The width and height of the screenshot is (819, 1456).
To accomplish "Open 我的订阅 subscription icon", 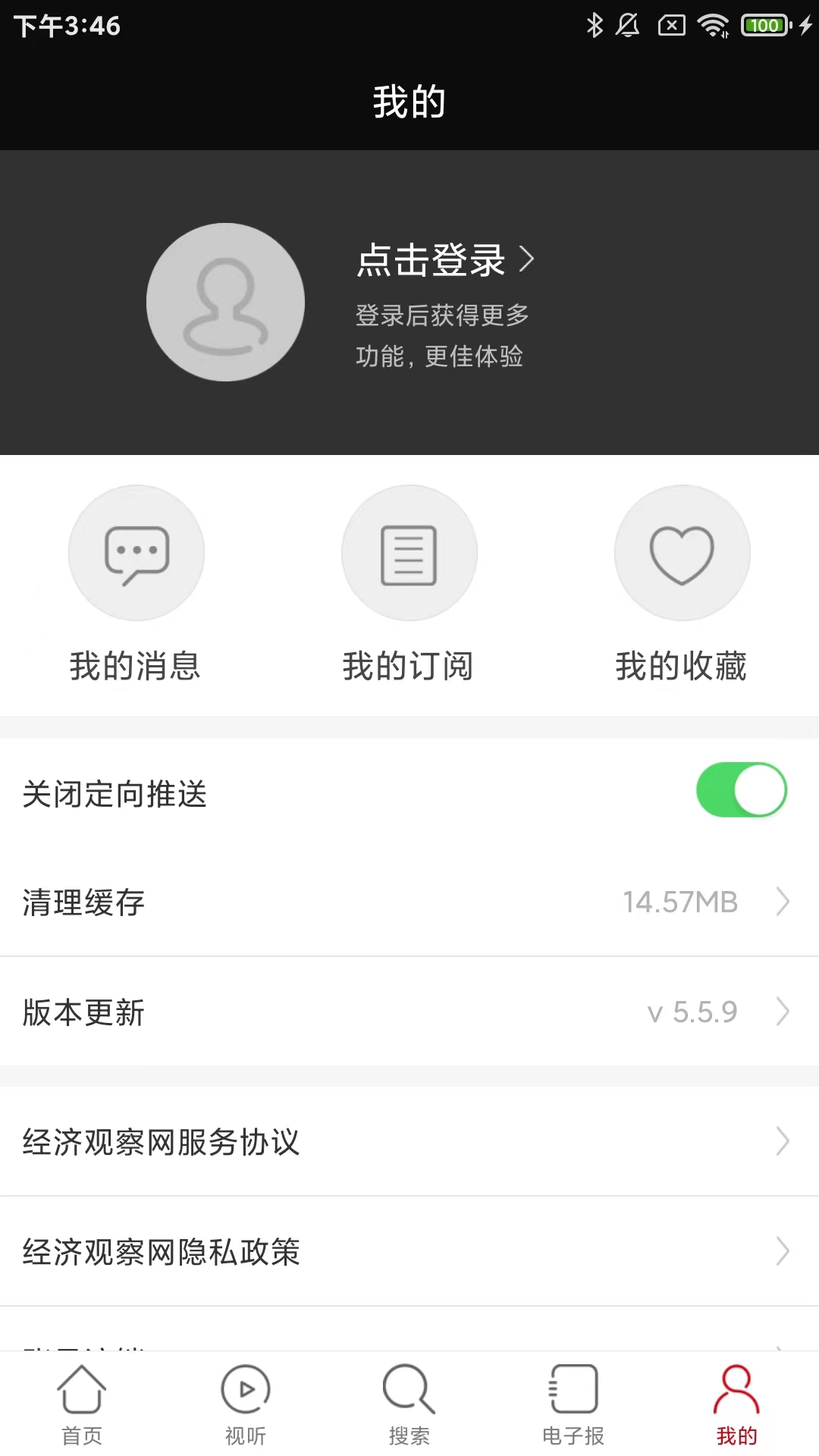I will (x=409, y=553).
